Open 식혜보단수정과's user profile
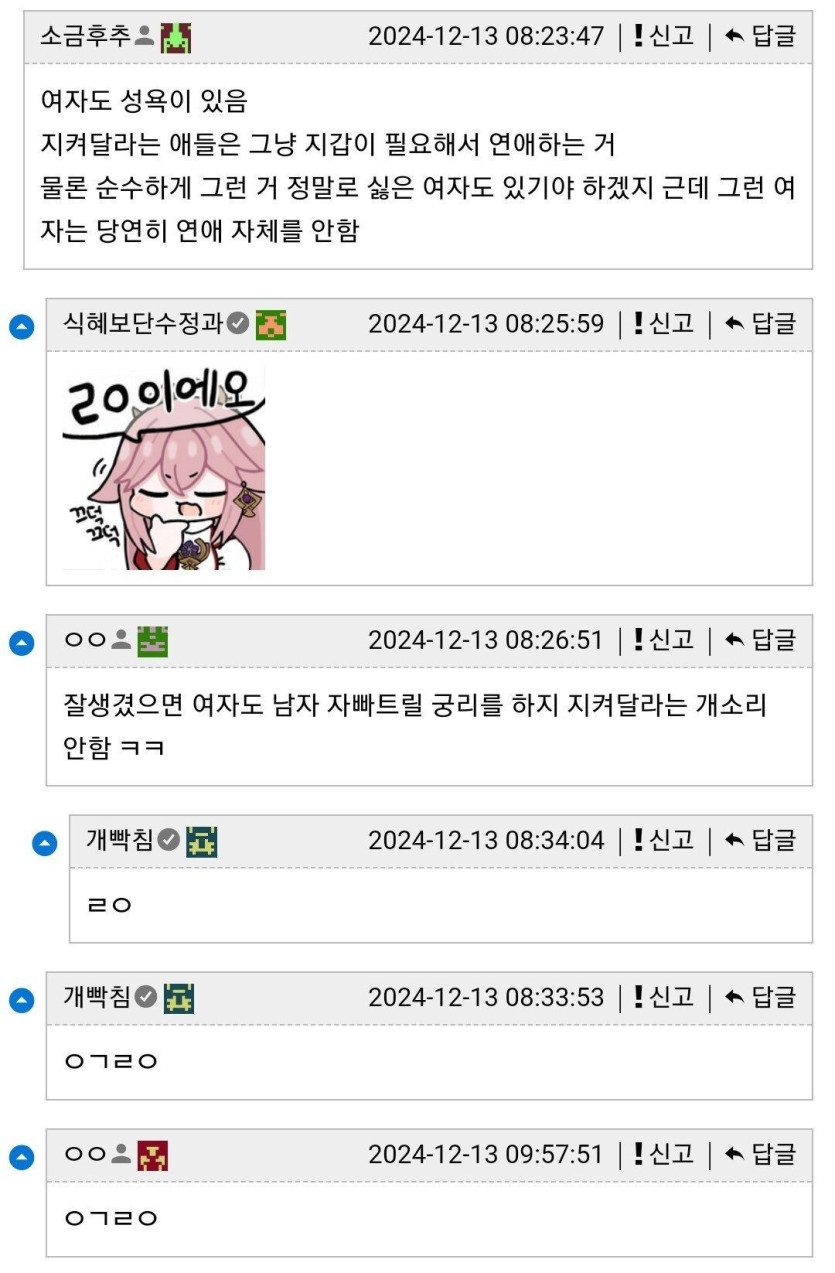835x1273 pixels. point(142,324)
